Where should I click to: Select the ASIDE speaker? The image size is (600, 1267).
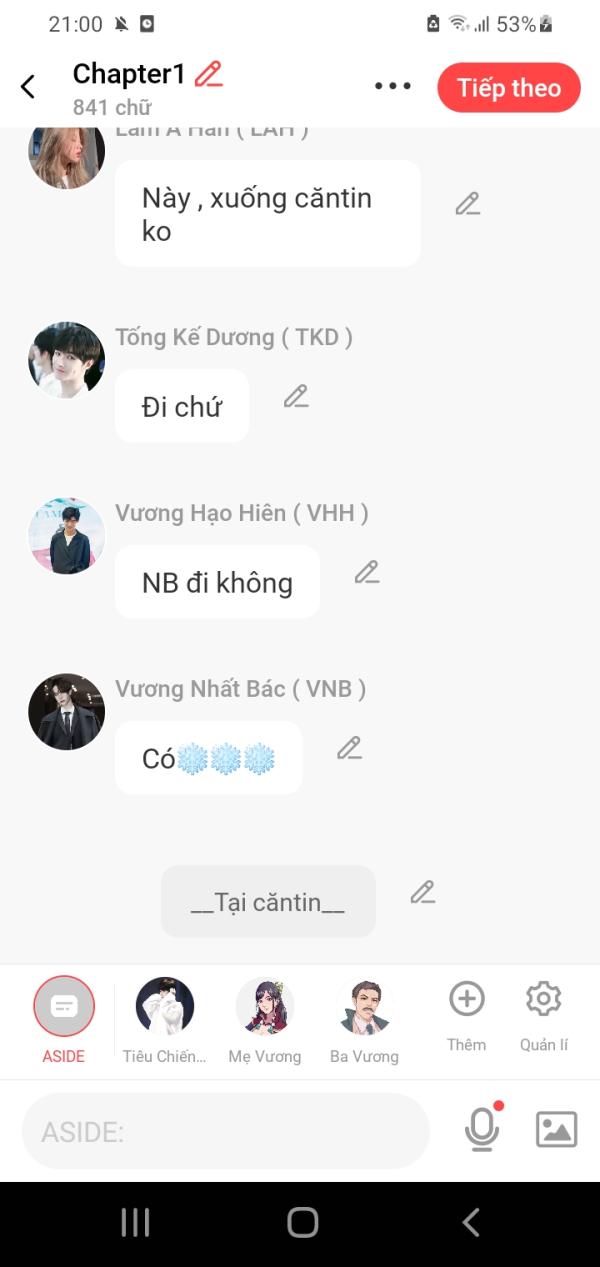(64, 1020)
